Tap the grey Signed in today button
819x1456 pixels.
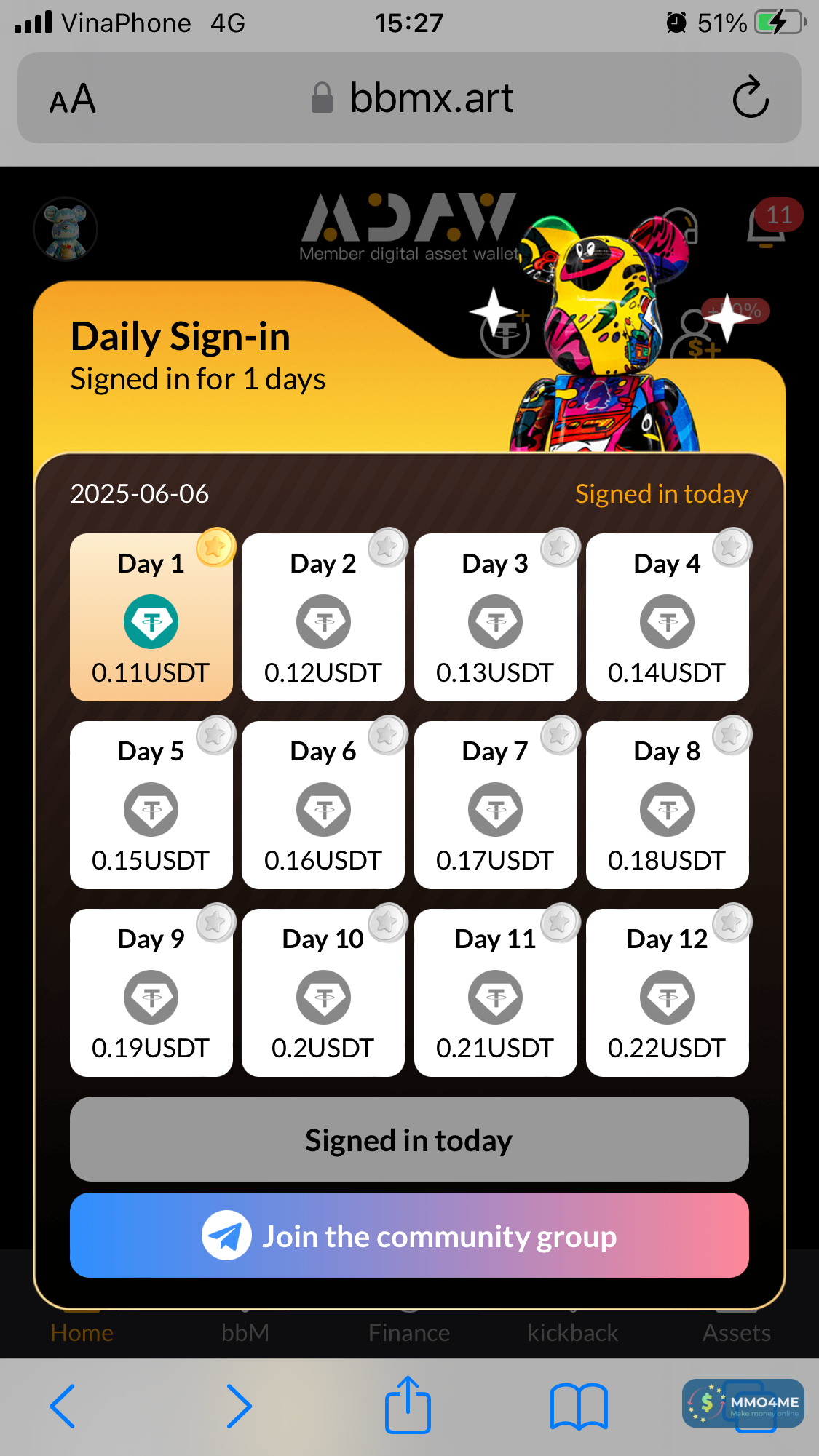(x=409, y=1139)
